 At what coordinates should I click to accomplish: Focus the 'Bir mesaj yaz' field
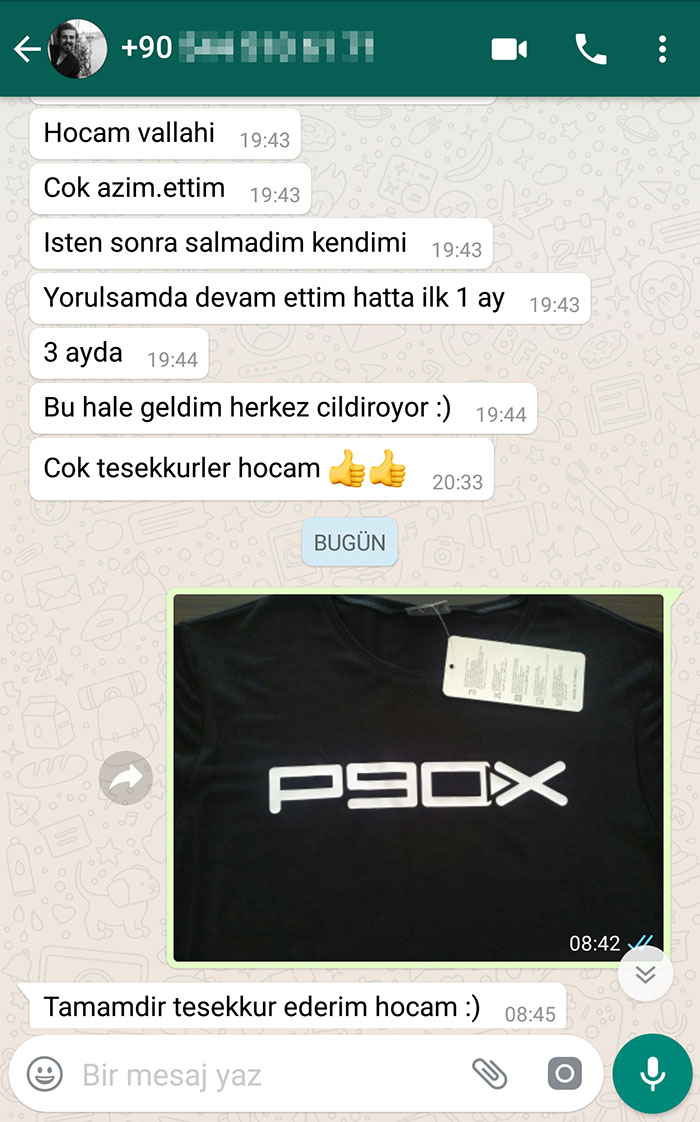[x=260, y=1075]
